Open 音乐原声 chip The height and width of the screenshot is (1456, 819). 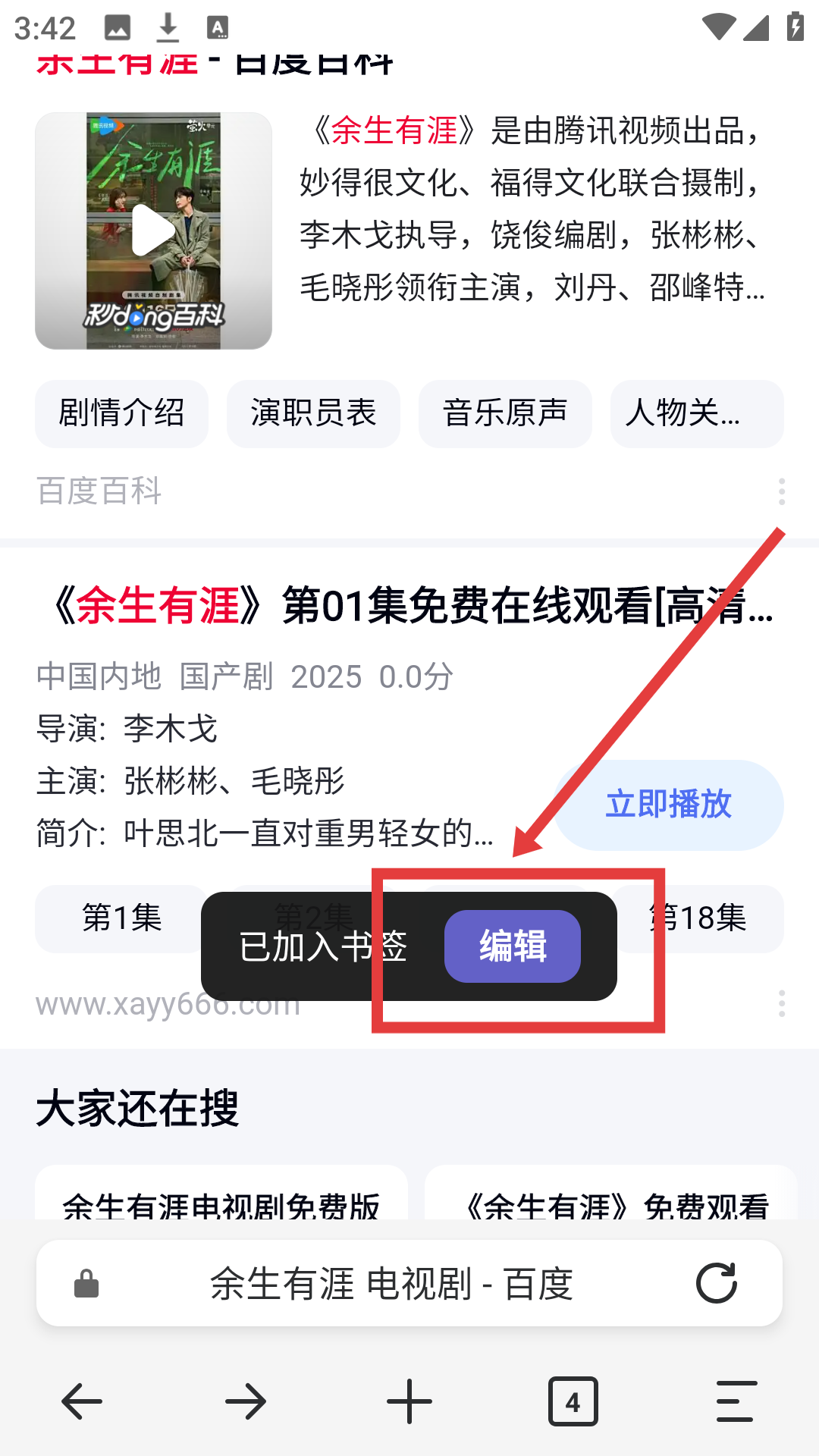pos(505,413)
